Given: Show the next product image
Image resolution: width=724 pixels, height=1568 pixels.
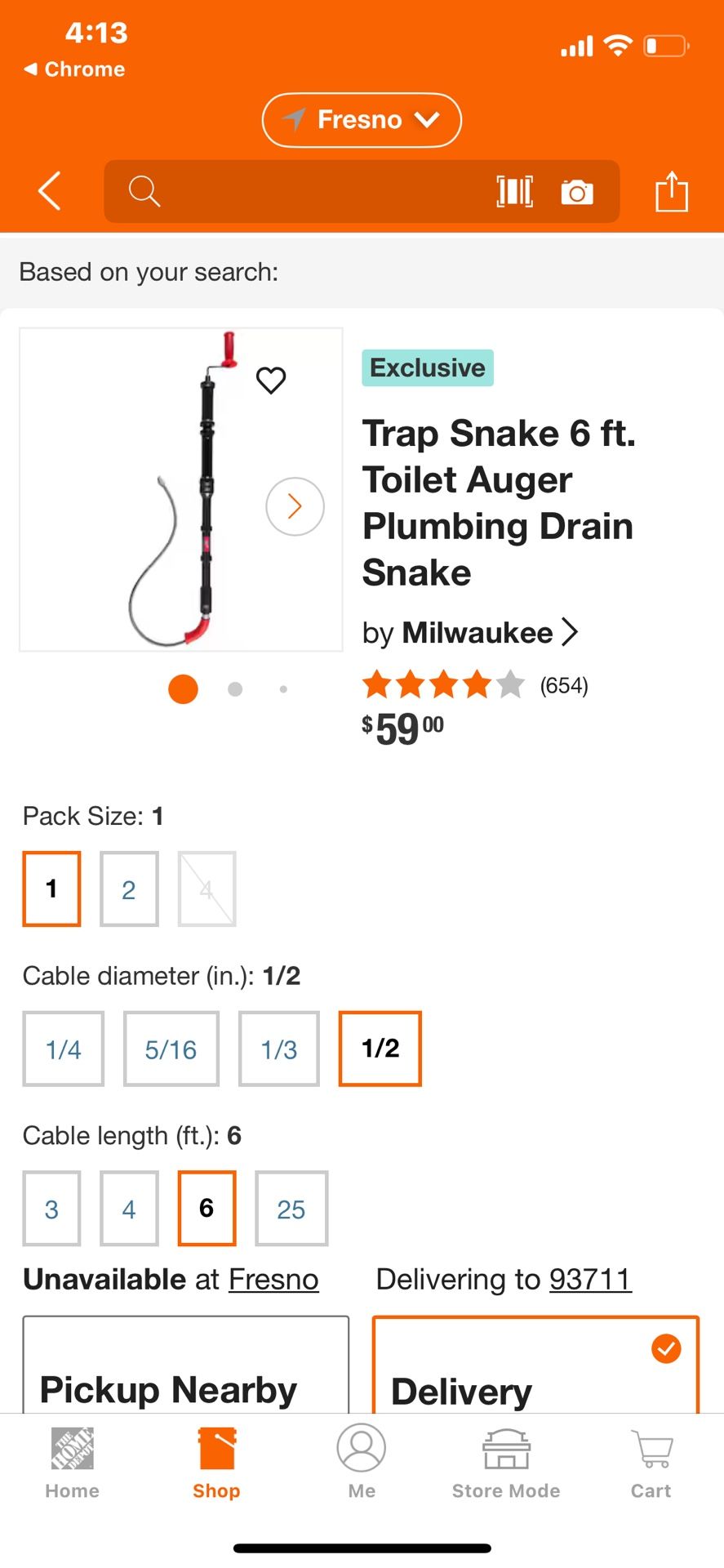Looking at the screenshot, I should 295,506.
